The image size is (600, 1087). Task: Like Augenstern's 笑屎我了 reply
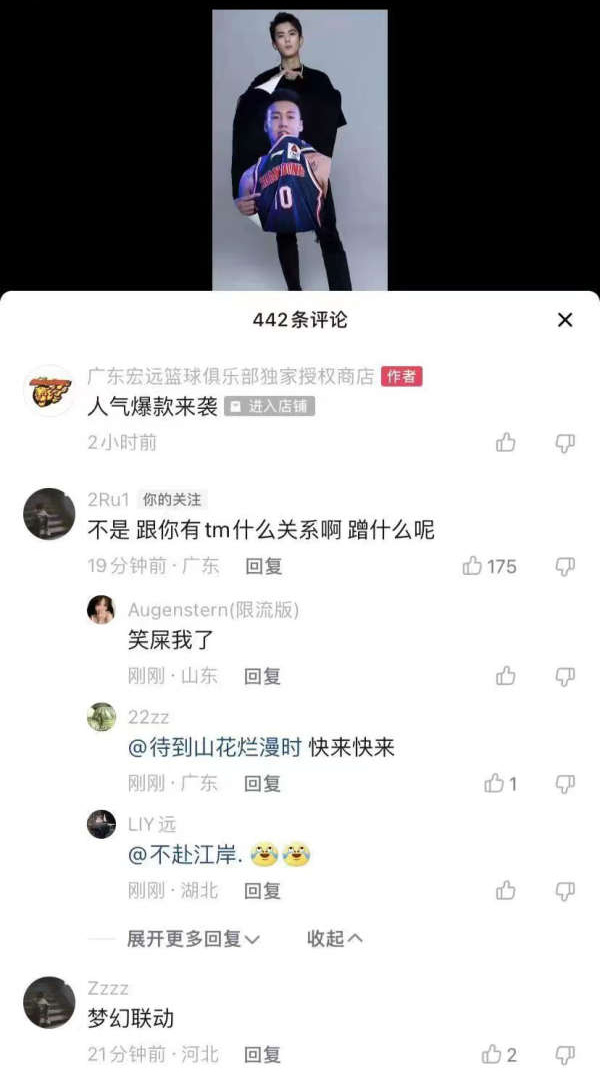[x=506, y=676]
